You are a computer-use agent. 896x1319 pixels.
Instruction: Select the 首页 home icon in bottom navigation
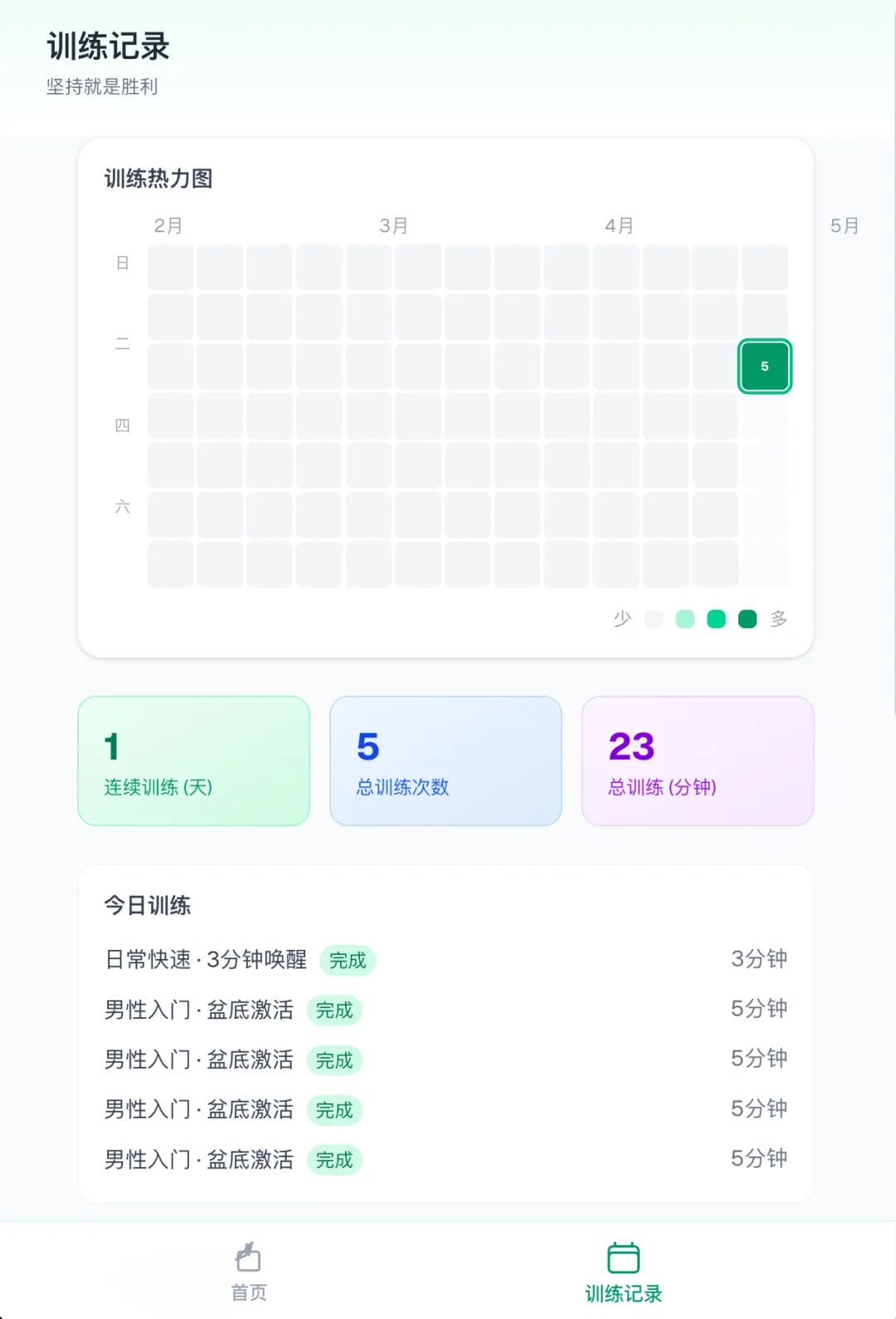click(x=248, y=1258)
